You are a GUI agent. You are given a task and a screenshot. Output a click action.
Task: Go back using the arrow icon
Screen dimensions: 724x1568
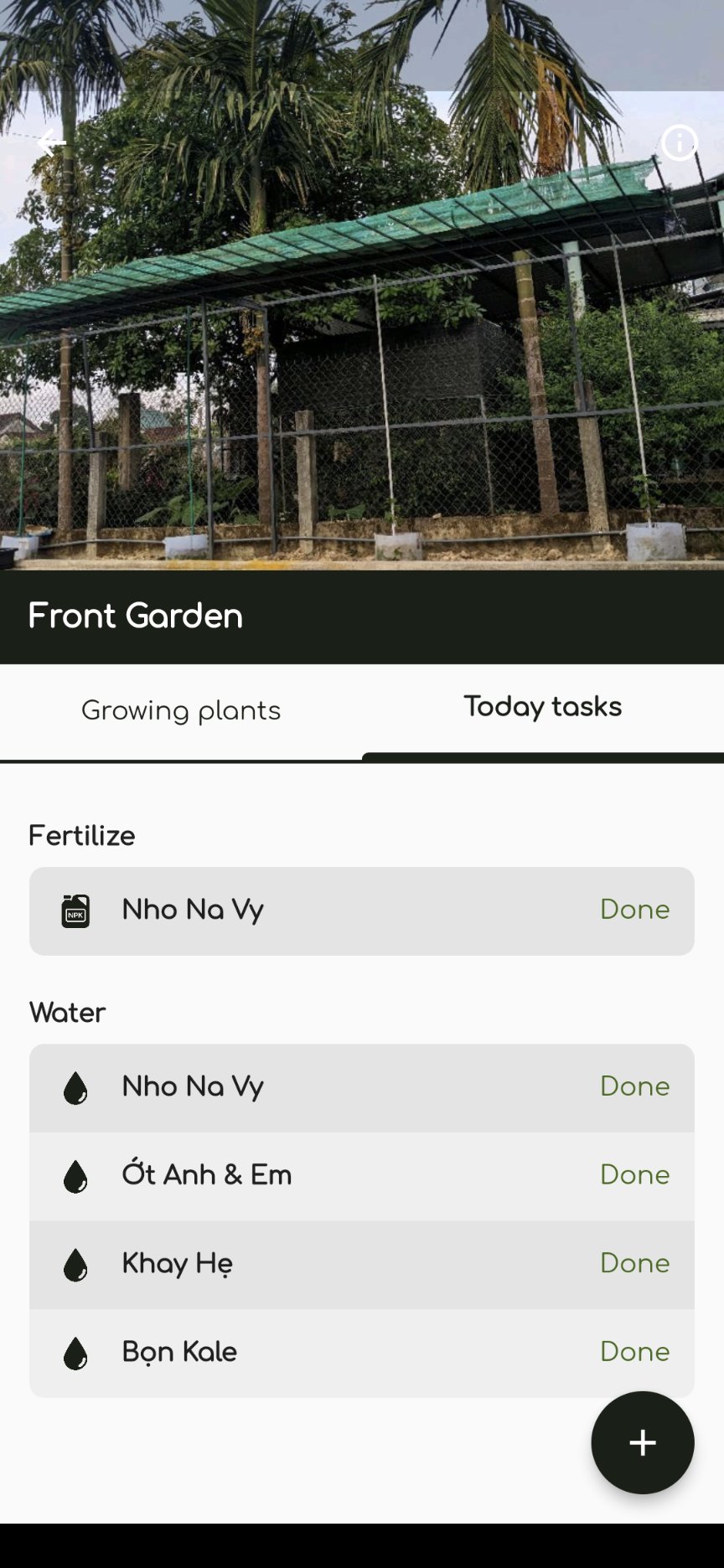(51, 143)
